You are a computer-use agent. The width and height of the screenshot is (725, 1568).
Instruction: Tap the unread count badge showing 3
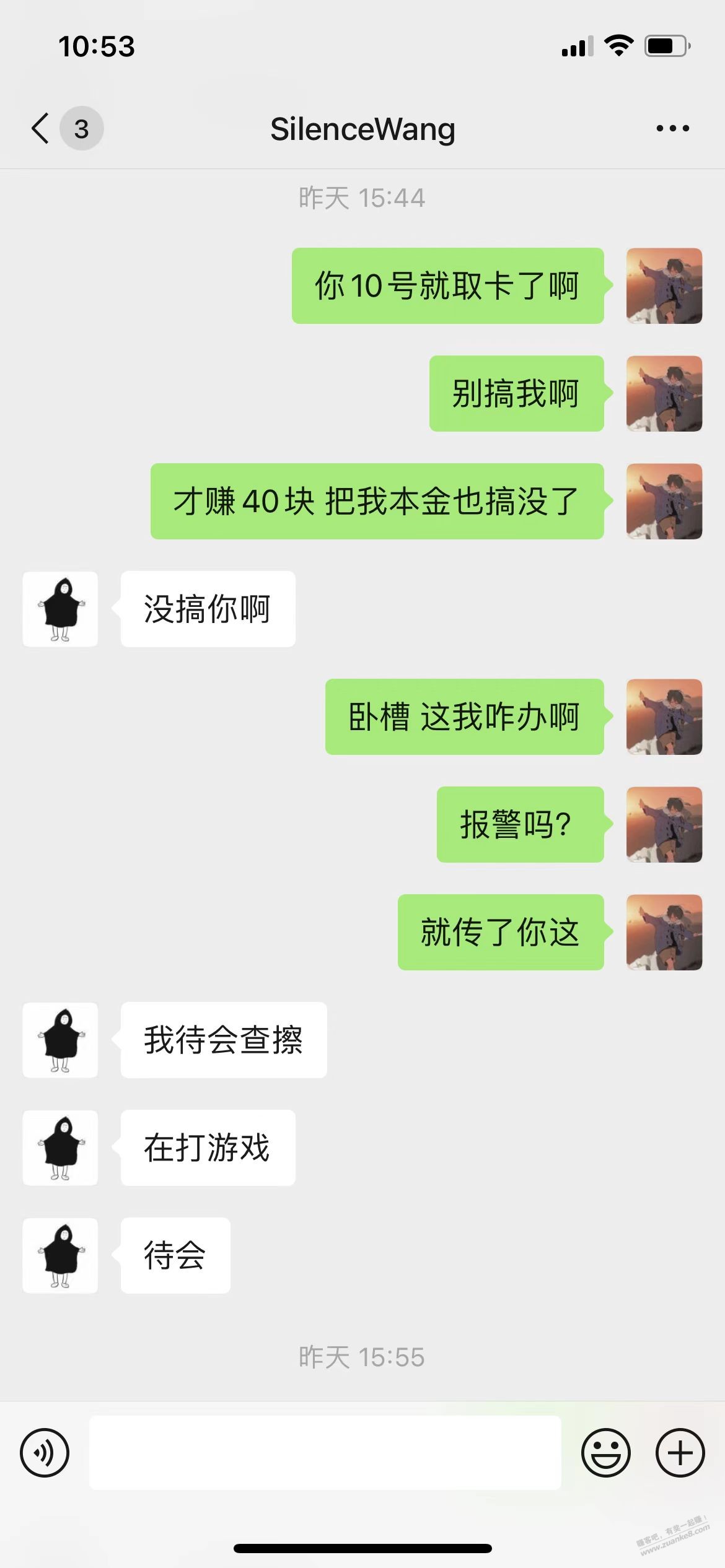point(81,128)
